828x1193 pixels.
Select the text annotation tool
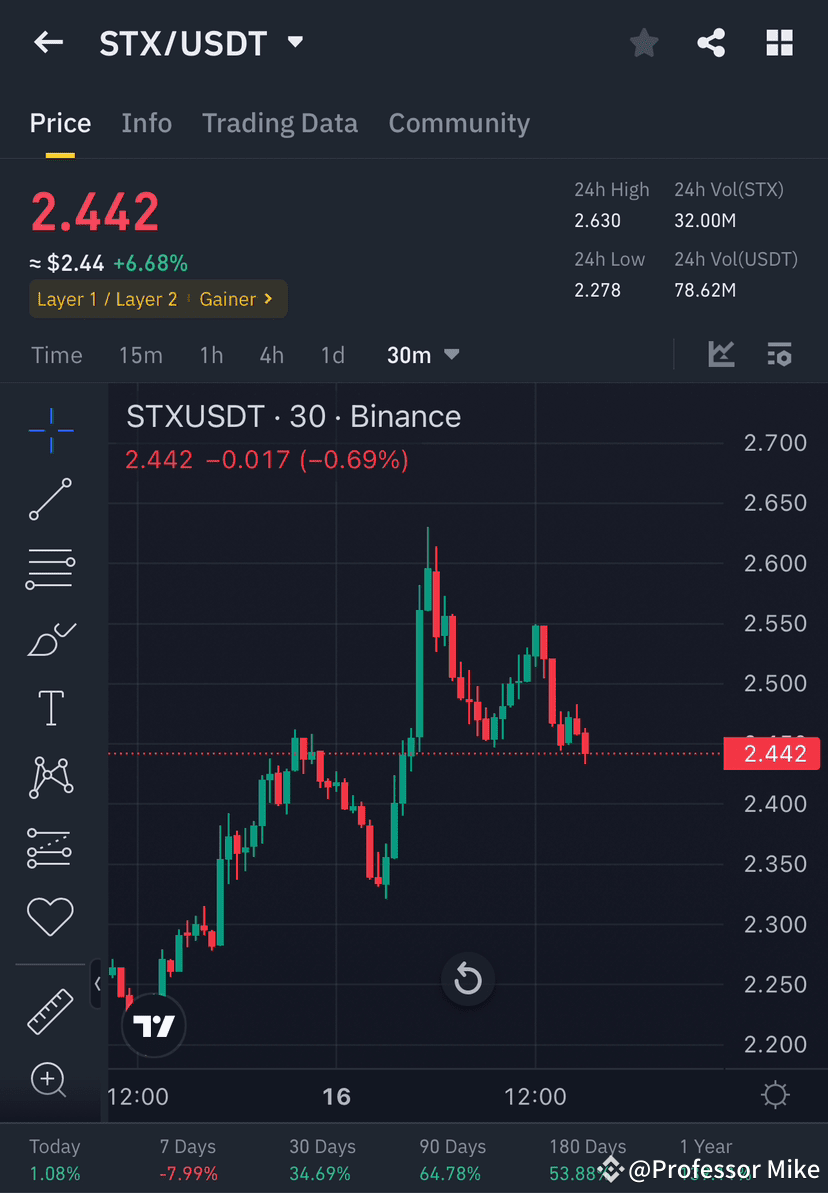tap(50, 707)
